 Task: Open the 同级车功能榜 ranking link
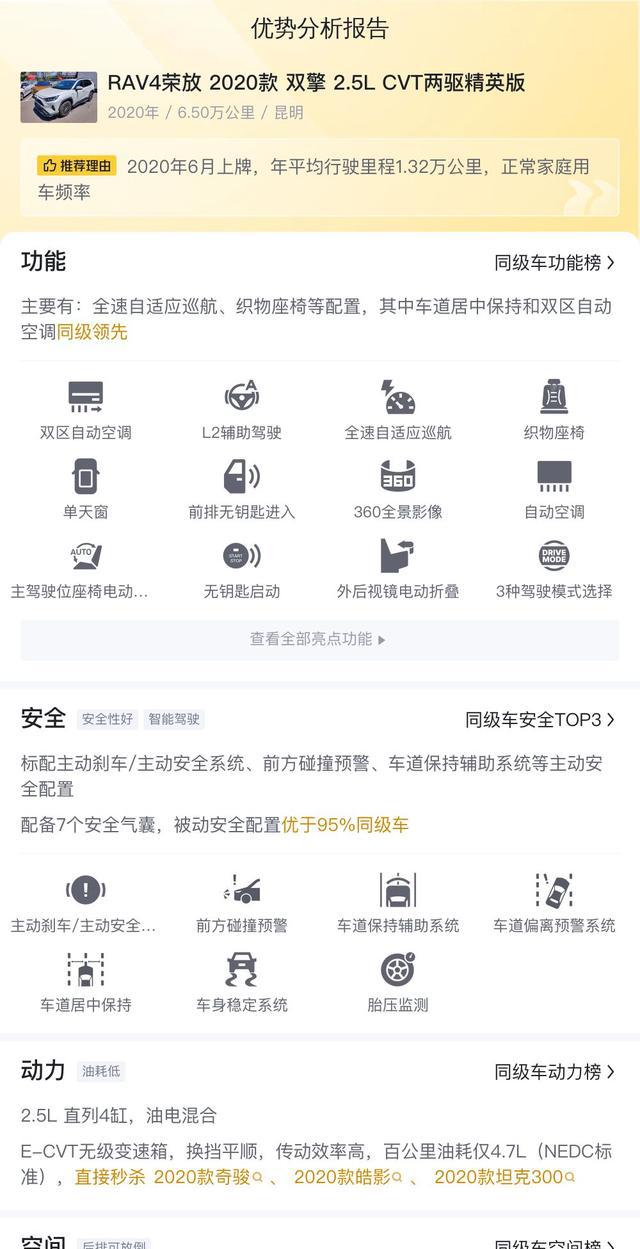point(555,263)
